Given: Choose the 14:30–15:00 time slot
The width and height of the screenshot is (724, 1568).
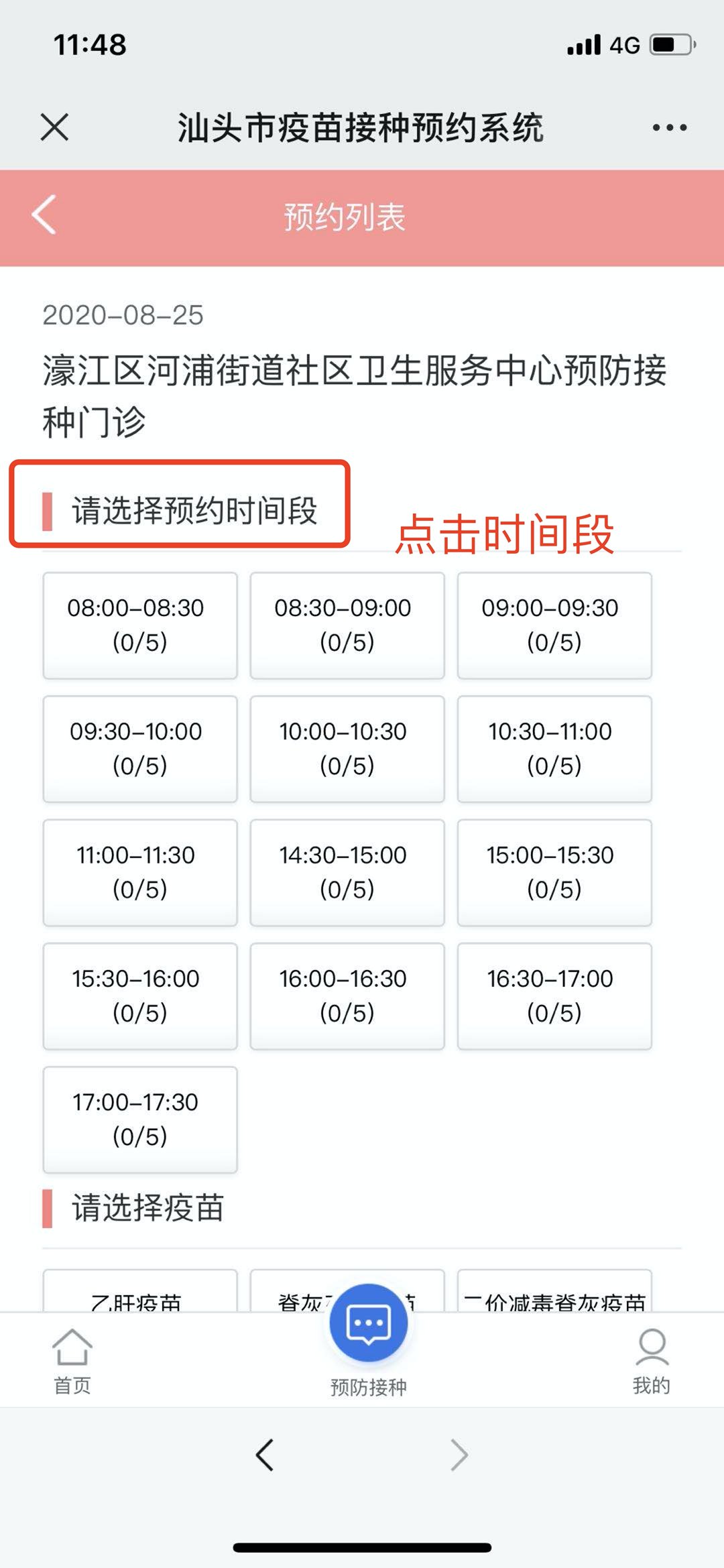Looking at the screenshot, I should pyautogui.click(x=347, y=872).
